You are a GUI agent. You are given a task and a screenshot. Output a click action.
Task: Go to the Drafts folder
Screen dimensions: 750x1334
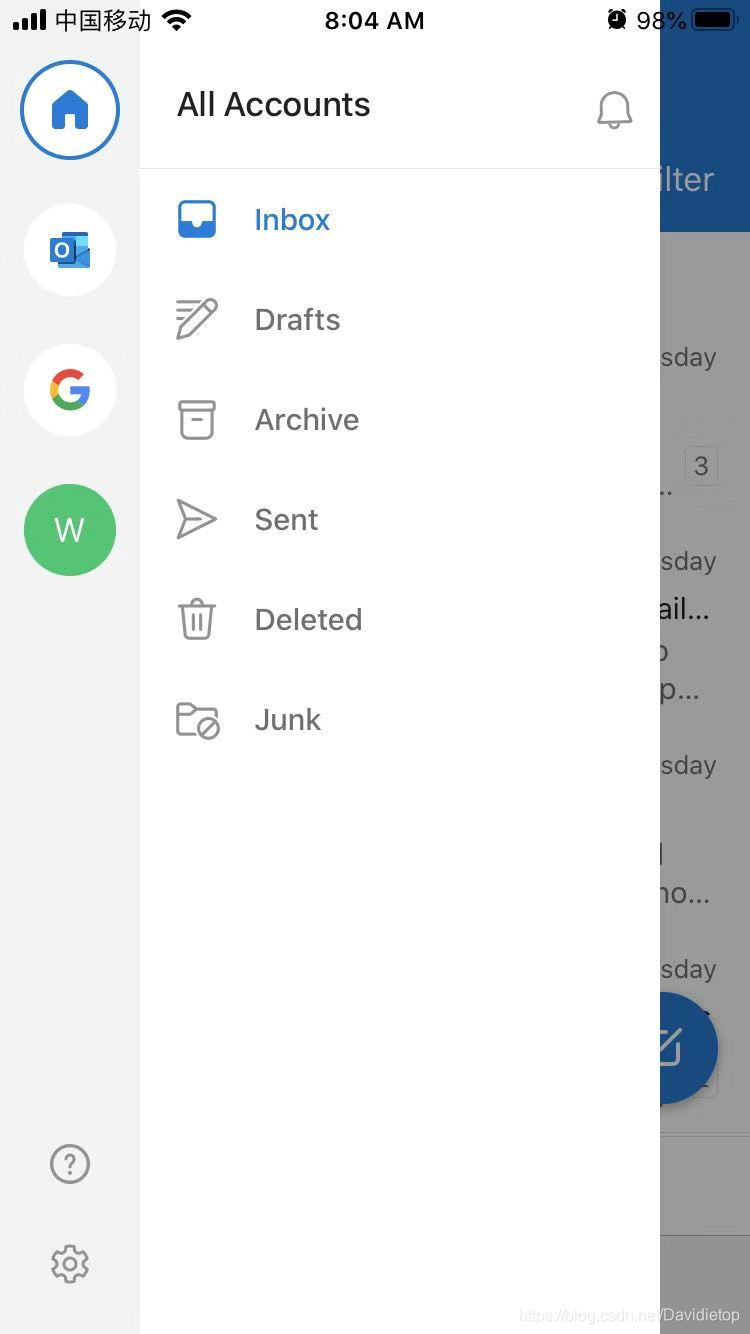click(297, 320)
